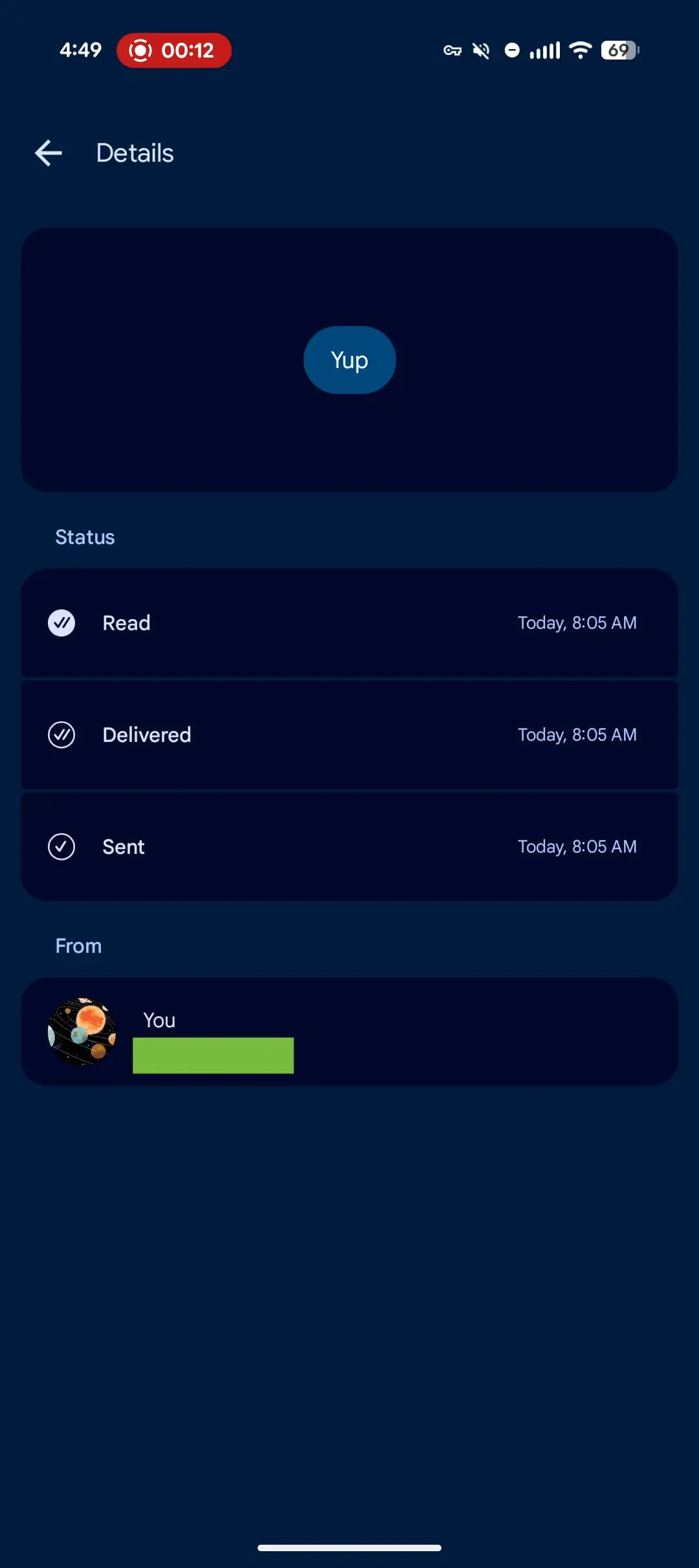Open the 'You' sender contact row

coord(349,1031)
